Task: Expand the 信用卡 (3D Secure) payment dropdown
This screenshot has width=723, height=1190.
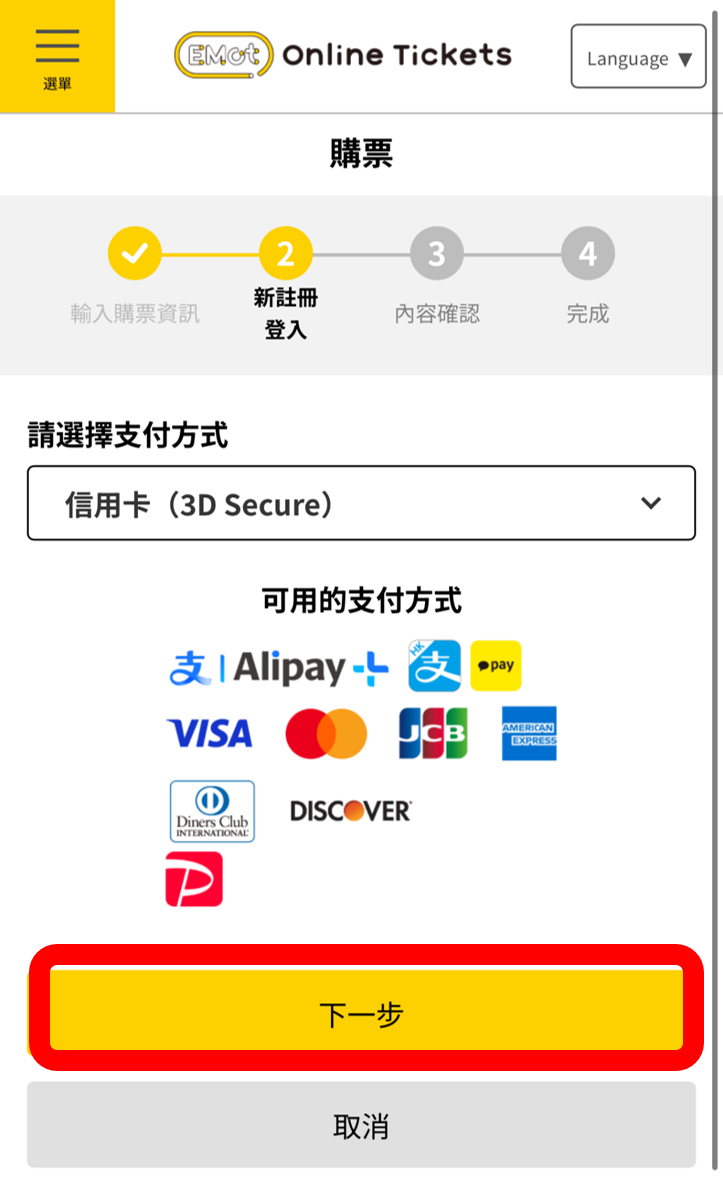Action: pos(361,503)
